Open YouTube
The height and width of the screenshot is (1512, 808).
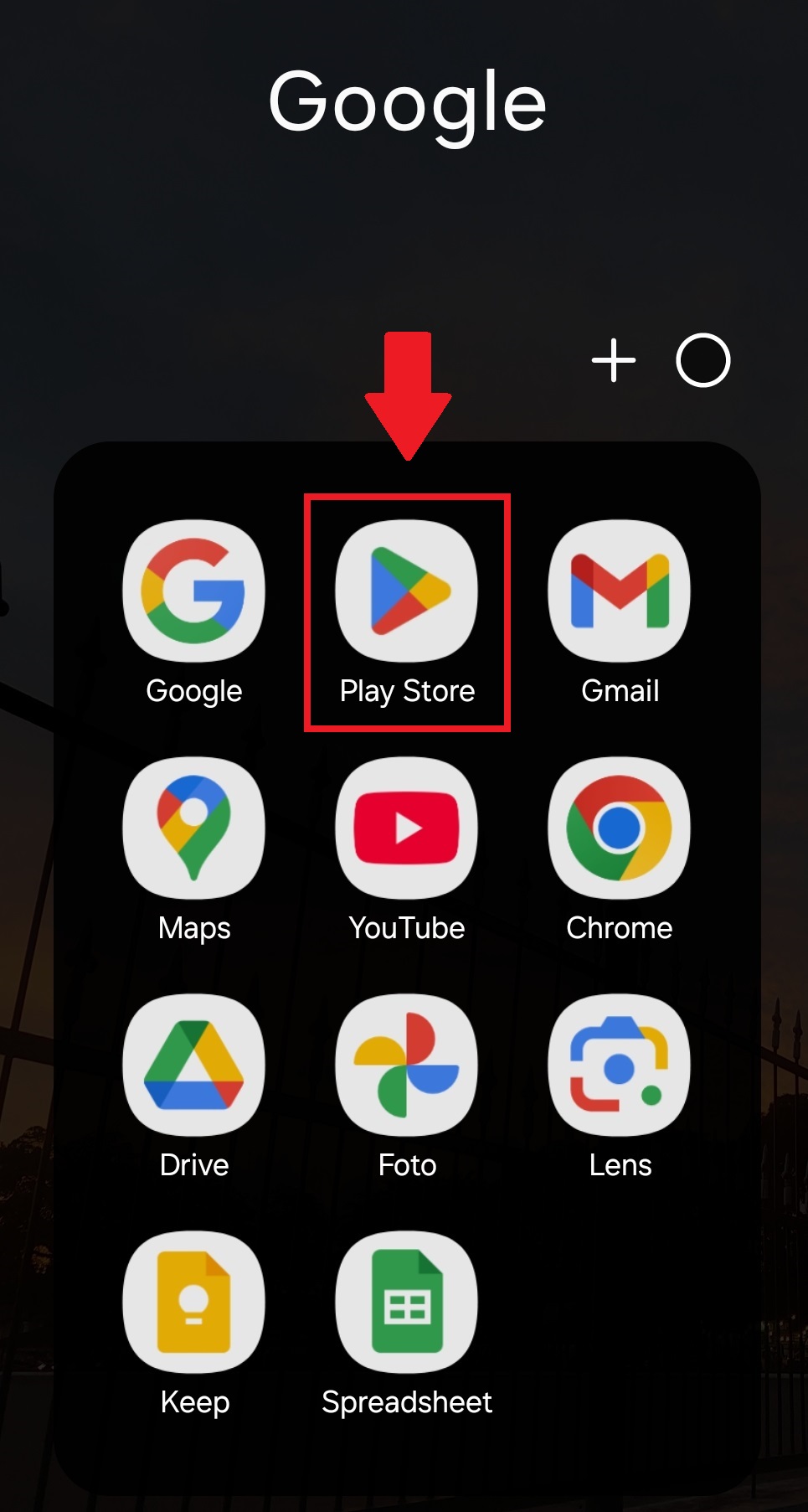[x=407, y=828]
